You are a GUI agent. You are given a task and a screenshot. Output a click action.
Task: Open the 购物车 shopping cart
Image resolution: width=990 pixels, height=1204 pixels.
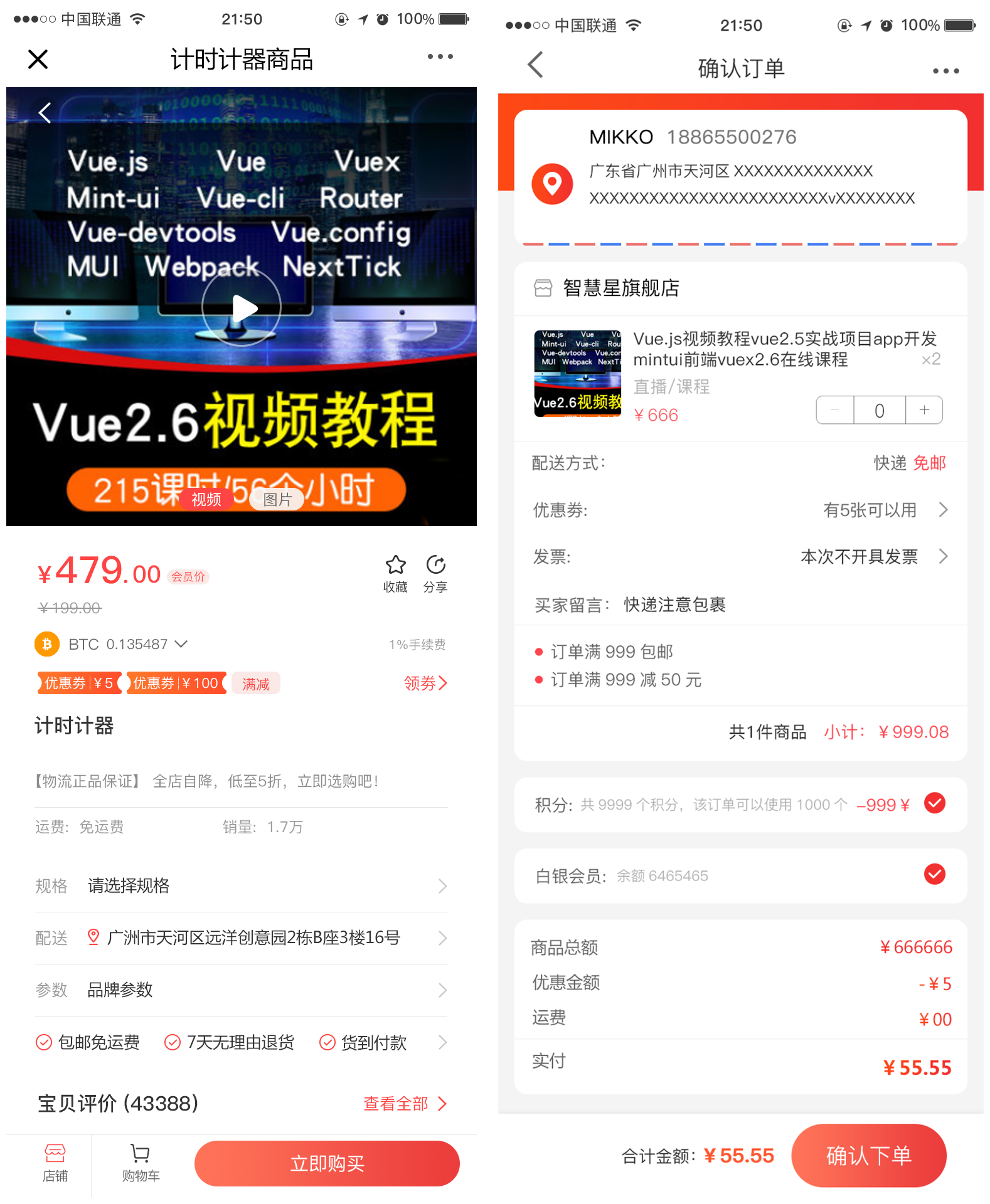tap(141, 1162)
